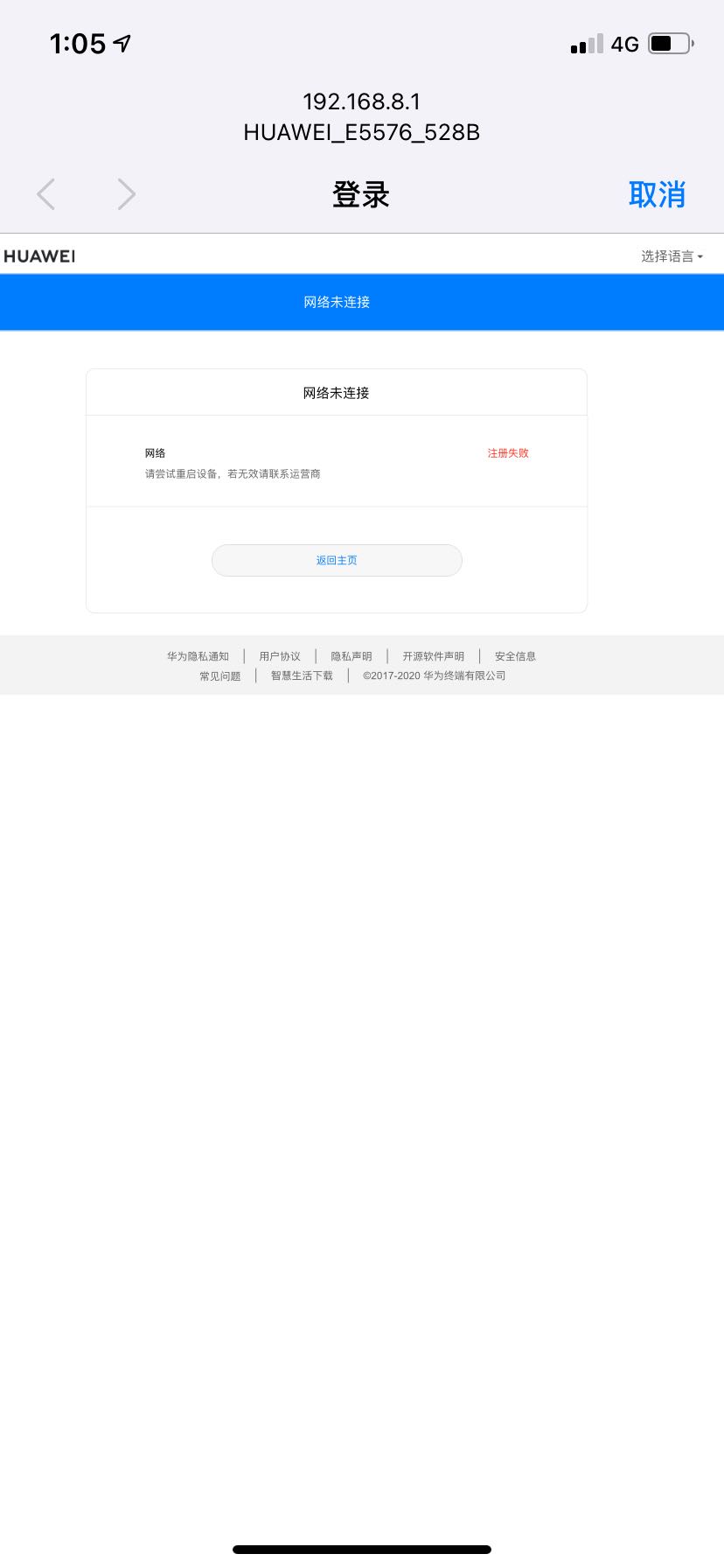
Task: Go back with the left arrow
Action: tap(46, 194)
